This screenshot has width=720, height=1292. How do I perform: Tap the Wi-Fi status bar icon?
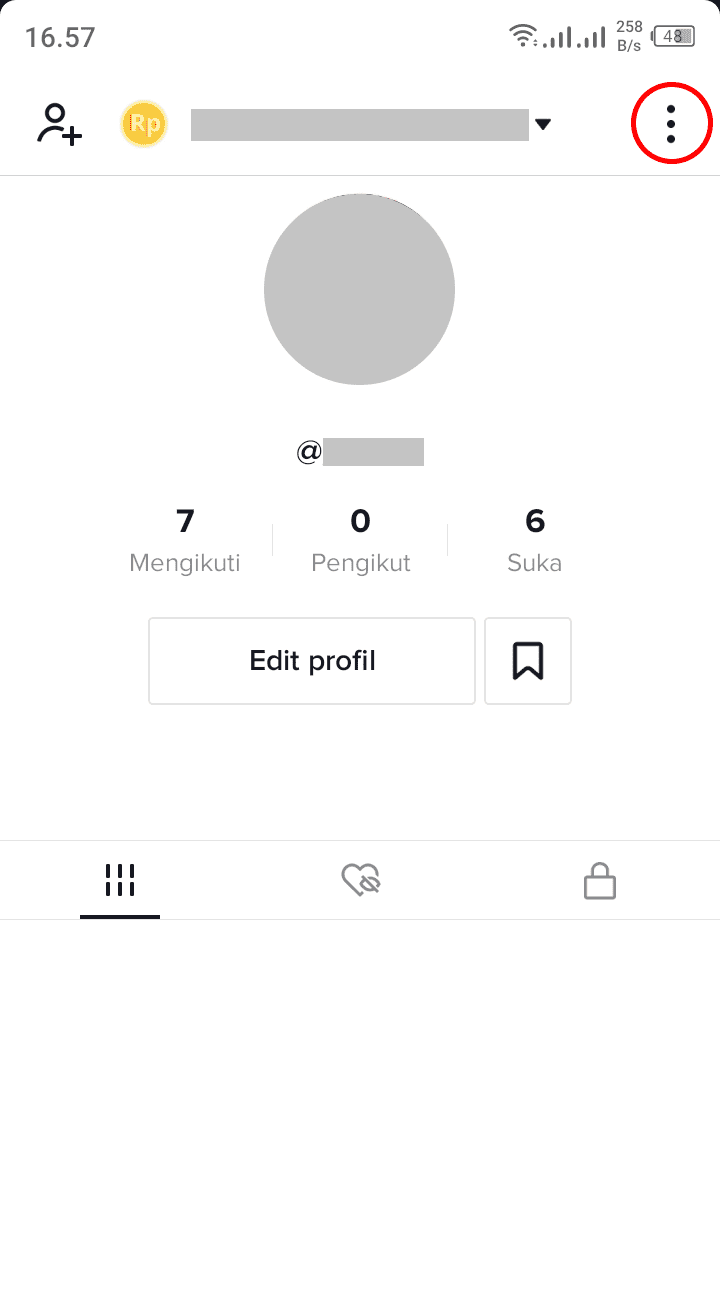pos(522,35)
